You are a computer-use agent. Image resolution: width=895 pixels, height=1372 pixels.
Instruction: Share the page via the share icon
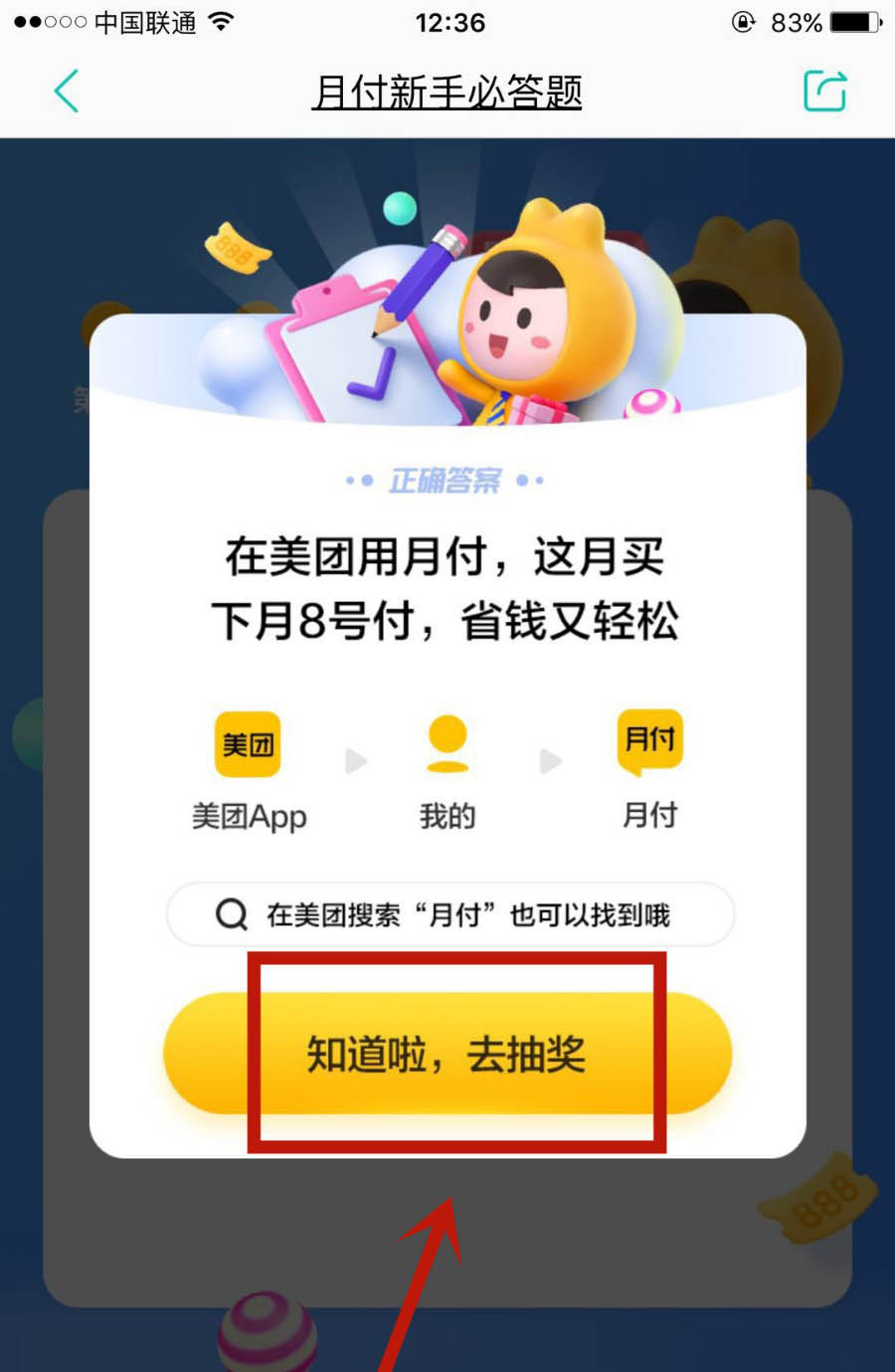824,92
